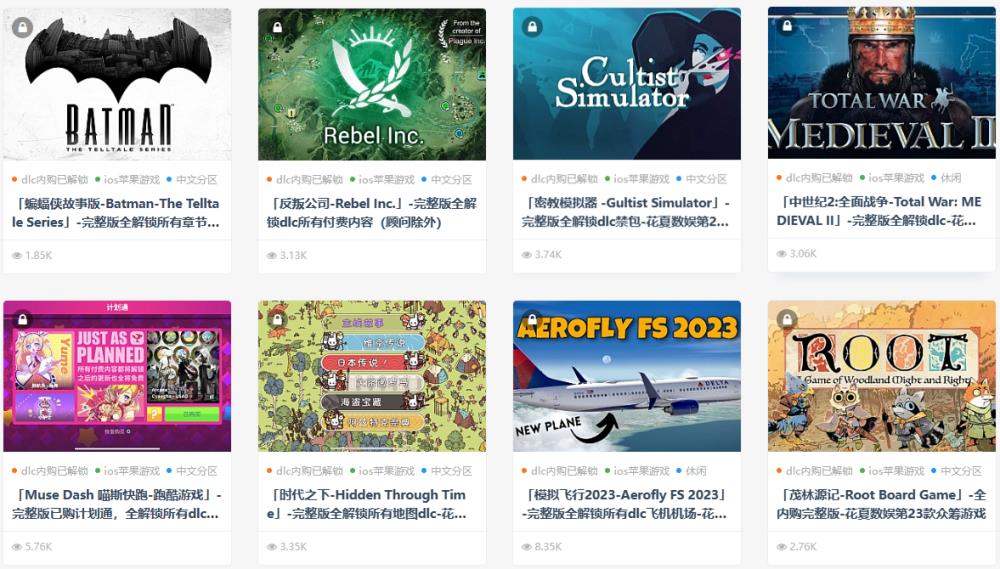Select the 休闲 tag under Aerofly FS 2023
Screen dimensions: 1000x569
click(x=696, y=471)
